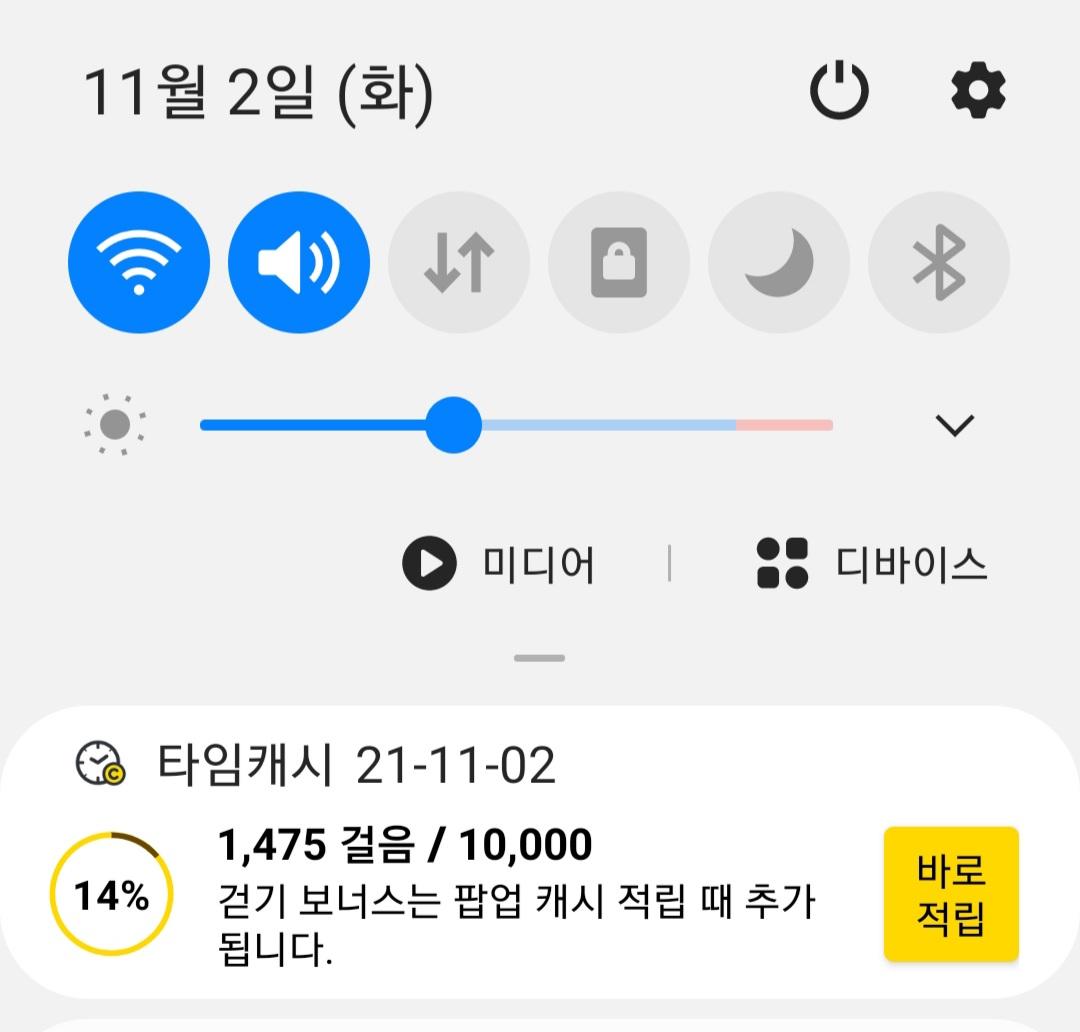
Task: Toggle the sound mode
Action: [299, 262]
